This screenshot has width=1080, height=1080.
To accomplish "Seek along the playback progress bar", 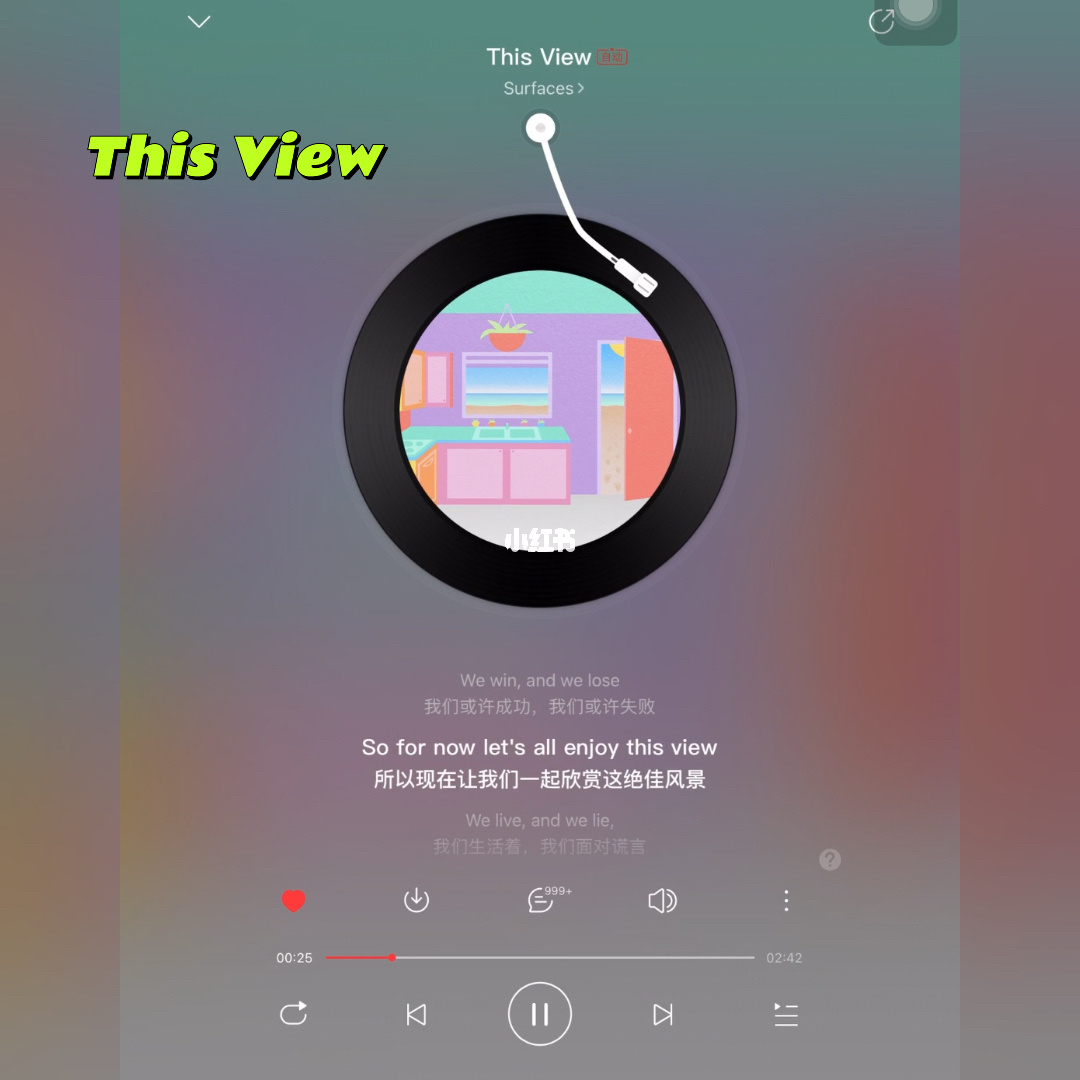I will pyautogui.click(x=540, y=957).
